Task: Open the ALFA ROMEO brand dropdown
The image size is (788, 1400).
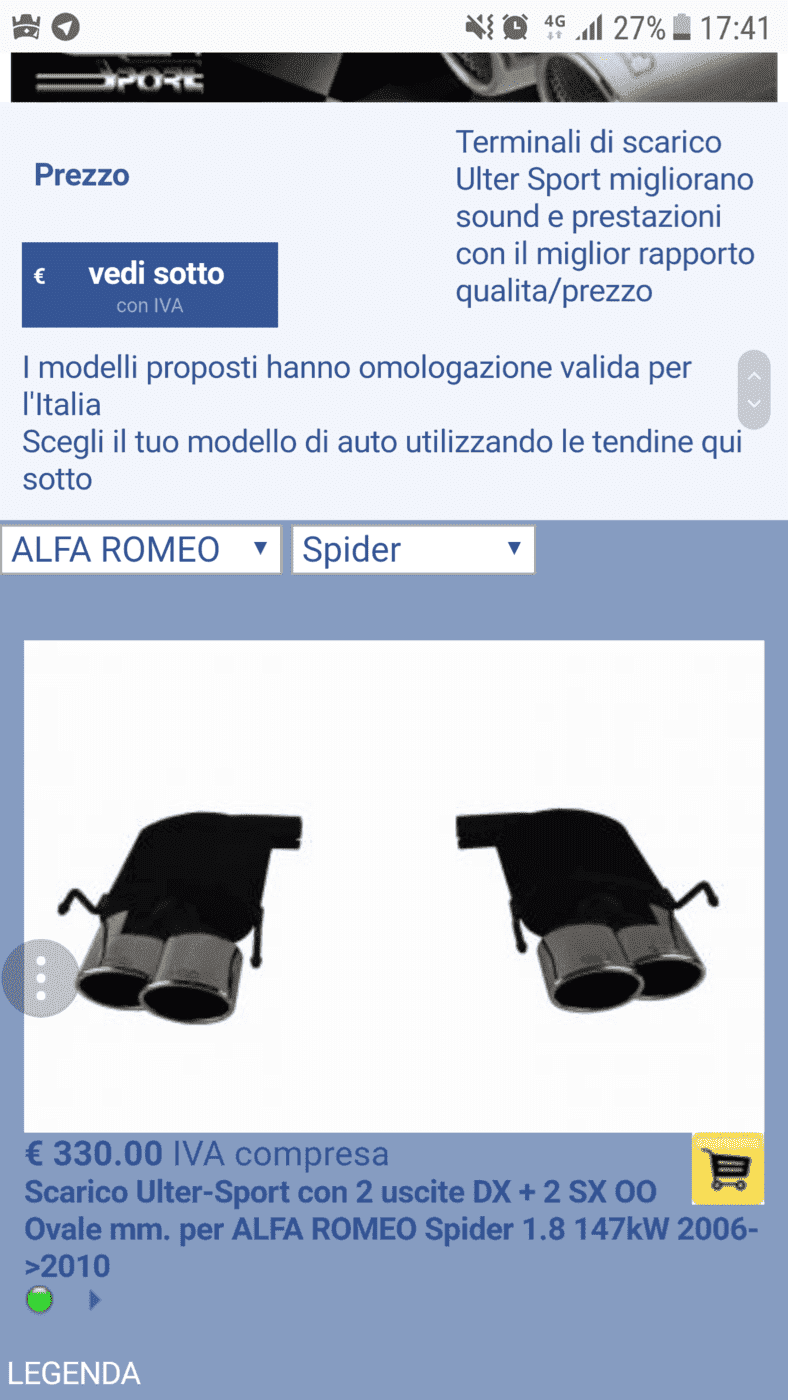Action: coord(141,550)
